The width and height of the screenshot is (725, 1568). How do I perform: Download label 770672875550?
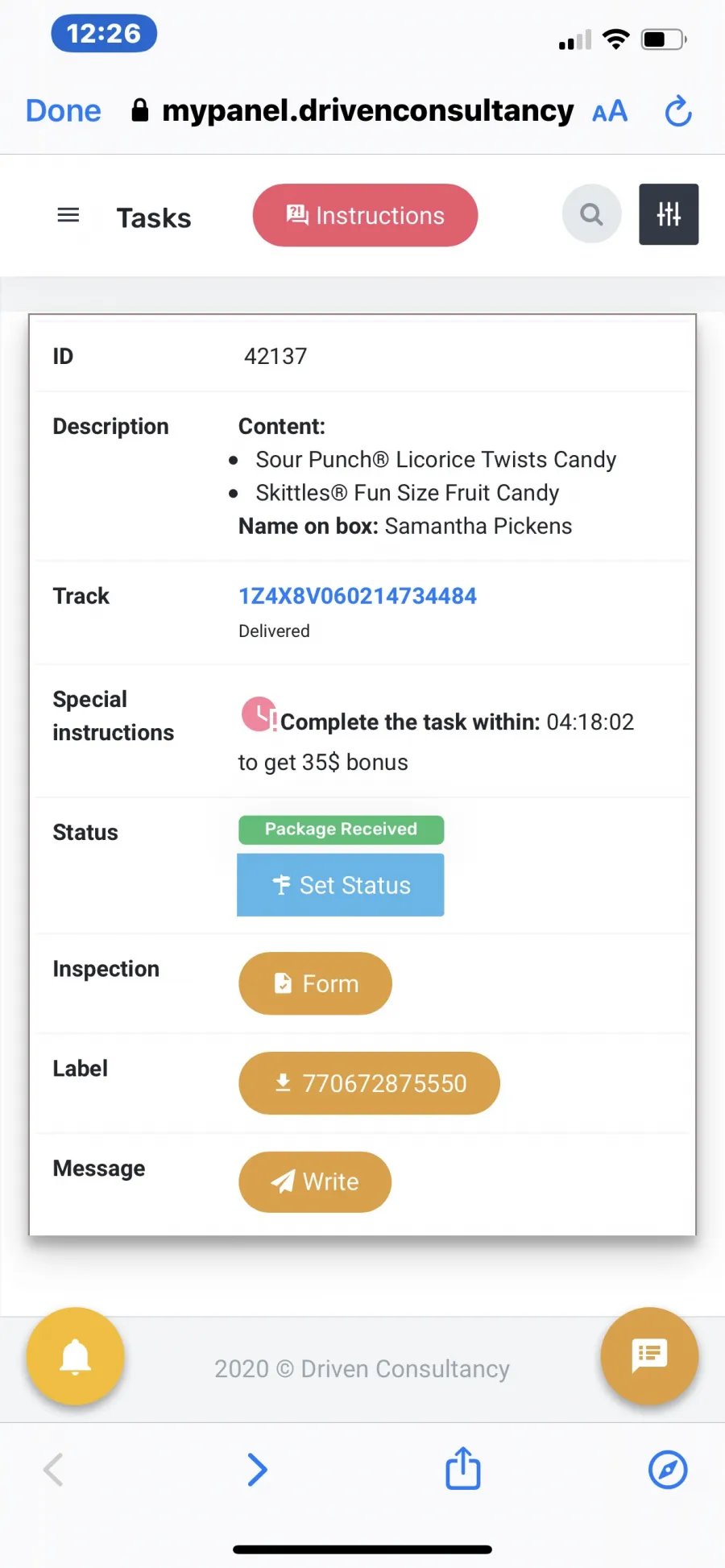click(x=369, y=1083)
